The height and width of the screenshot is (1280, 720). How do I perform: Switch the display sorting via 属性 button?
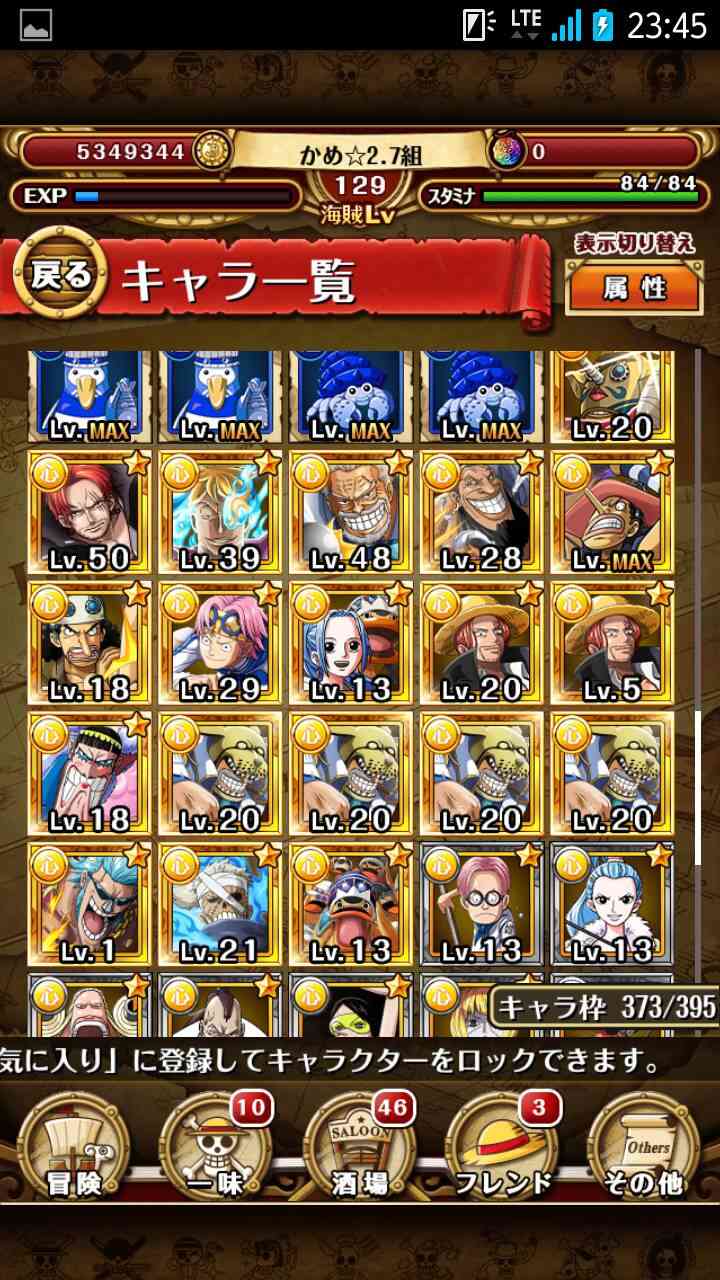point(634,287)
